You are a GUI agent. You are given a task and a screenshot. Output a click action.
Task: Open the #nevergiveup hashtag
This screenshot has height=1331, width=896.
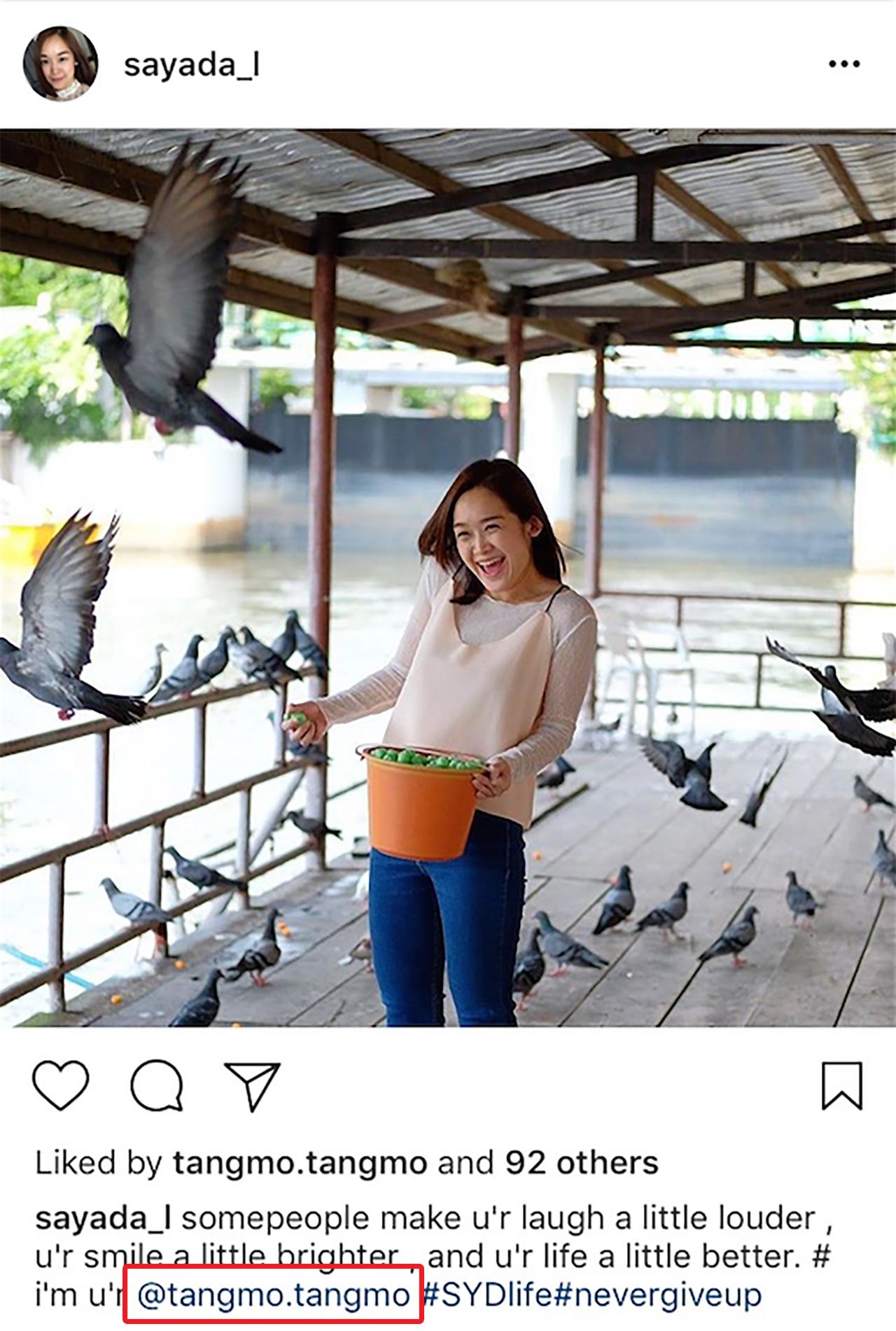[x=657, y=1294]
